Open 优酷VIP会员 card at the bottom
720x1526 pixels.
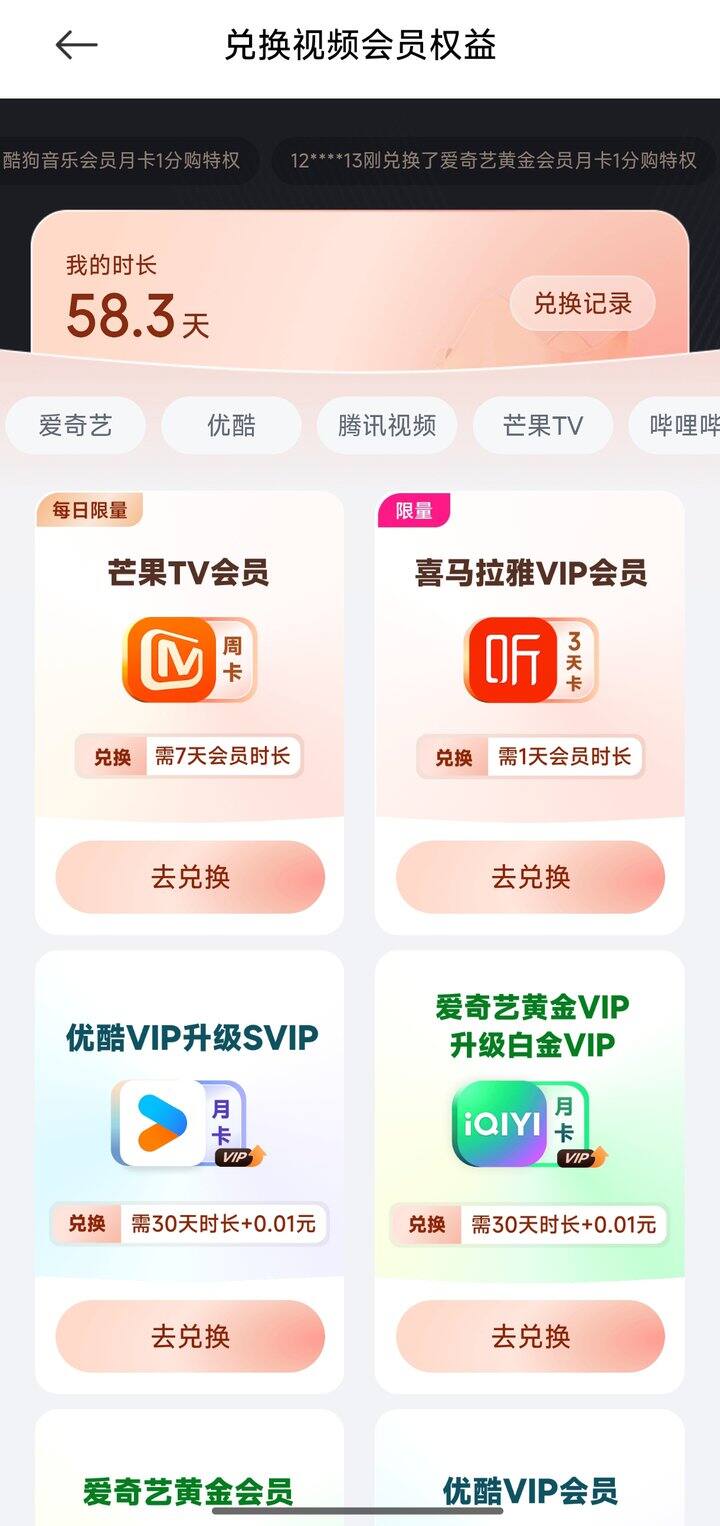pyautogui.click(x=530, y=1480)
